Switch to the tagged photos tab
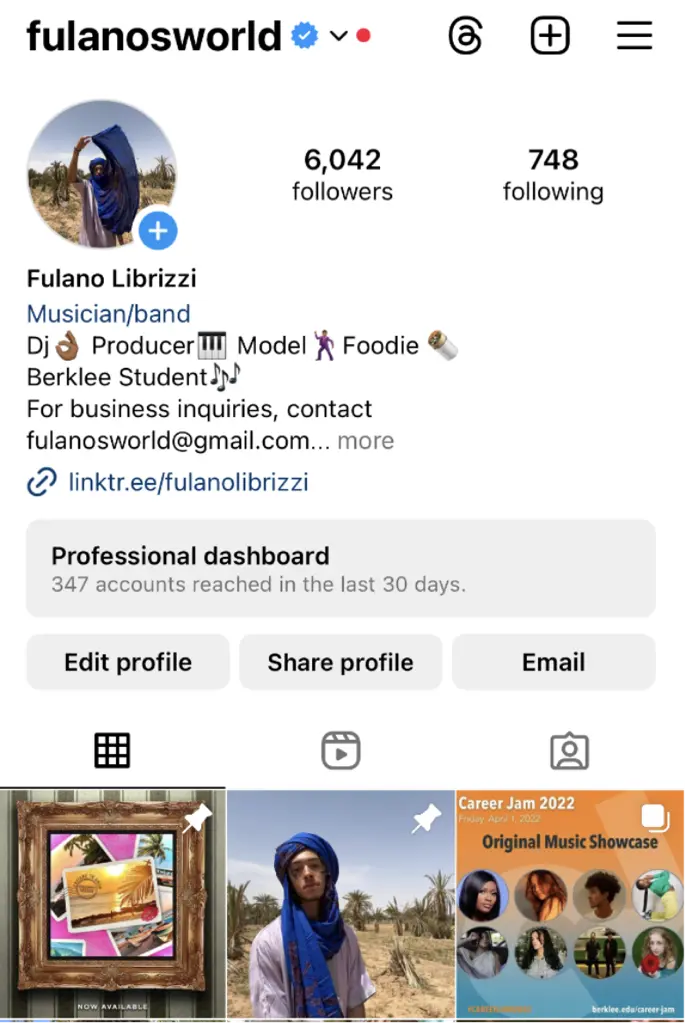The width and height of the screenshot is (686, 1024). (569, 750)
